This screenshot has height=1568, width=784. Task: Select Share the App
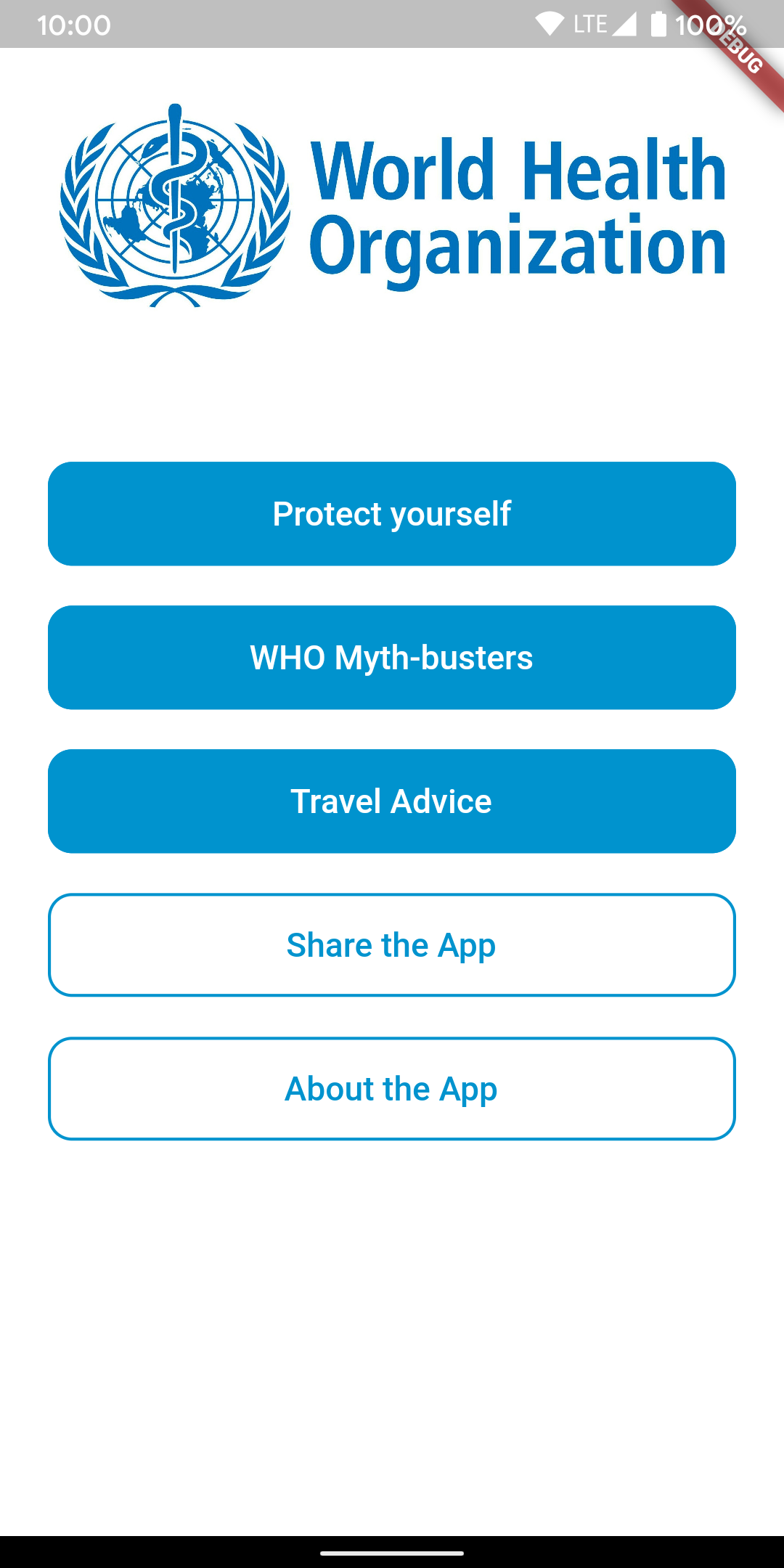(392, 945)
